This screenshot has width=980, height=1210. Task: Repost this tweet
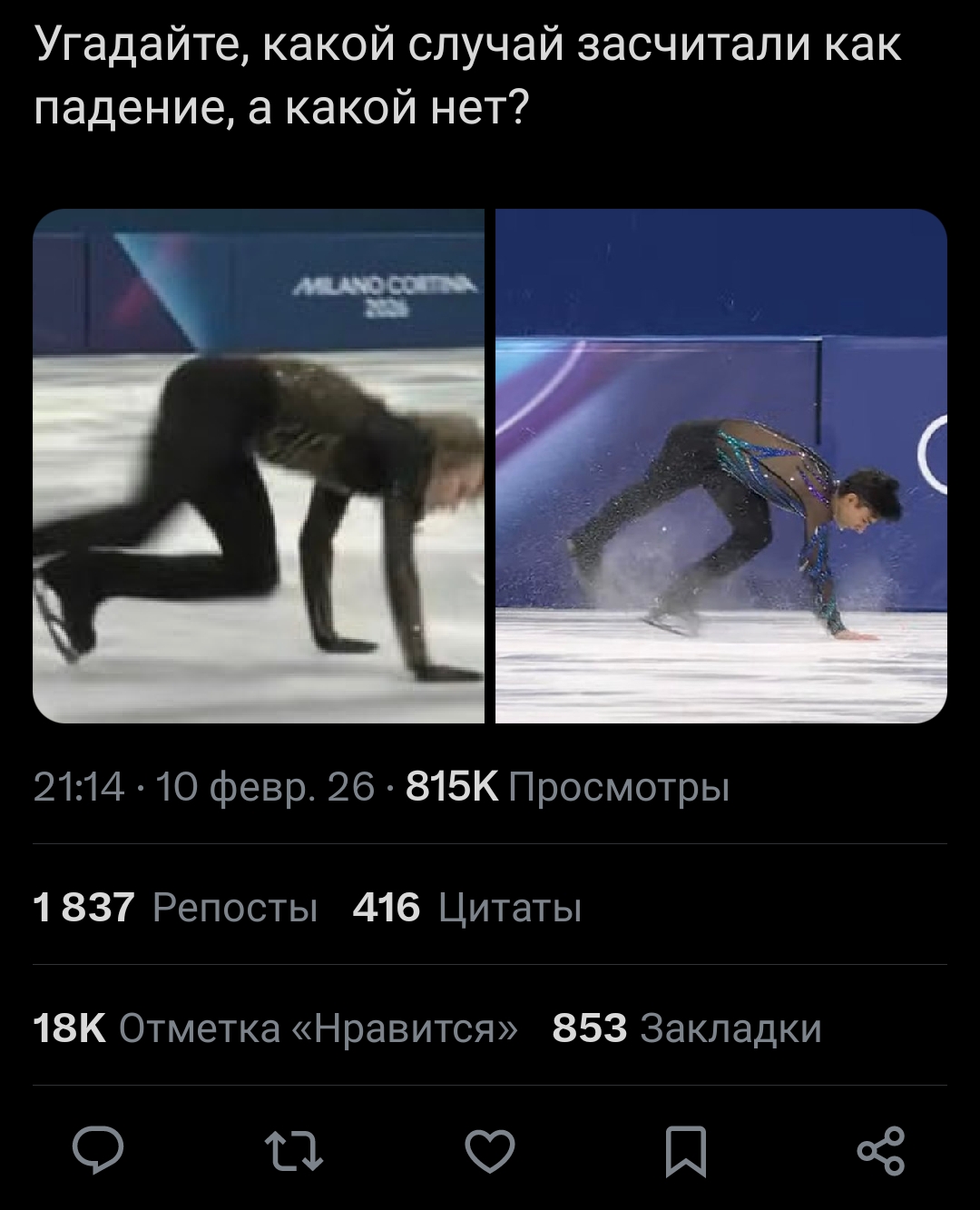coord(294,1151)
